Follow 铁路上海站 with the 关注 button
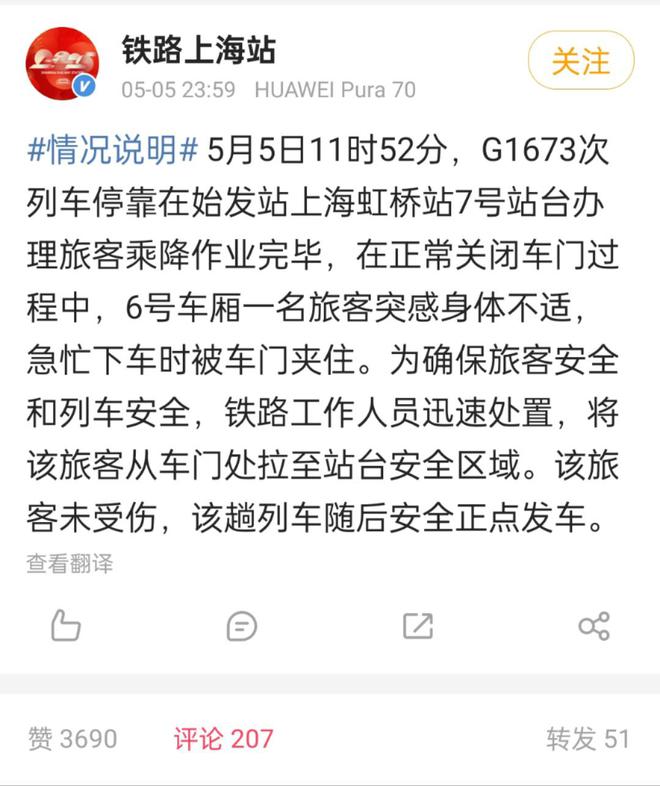Viewport: 660px width, 786px height. 581,61
